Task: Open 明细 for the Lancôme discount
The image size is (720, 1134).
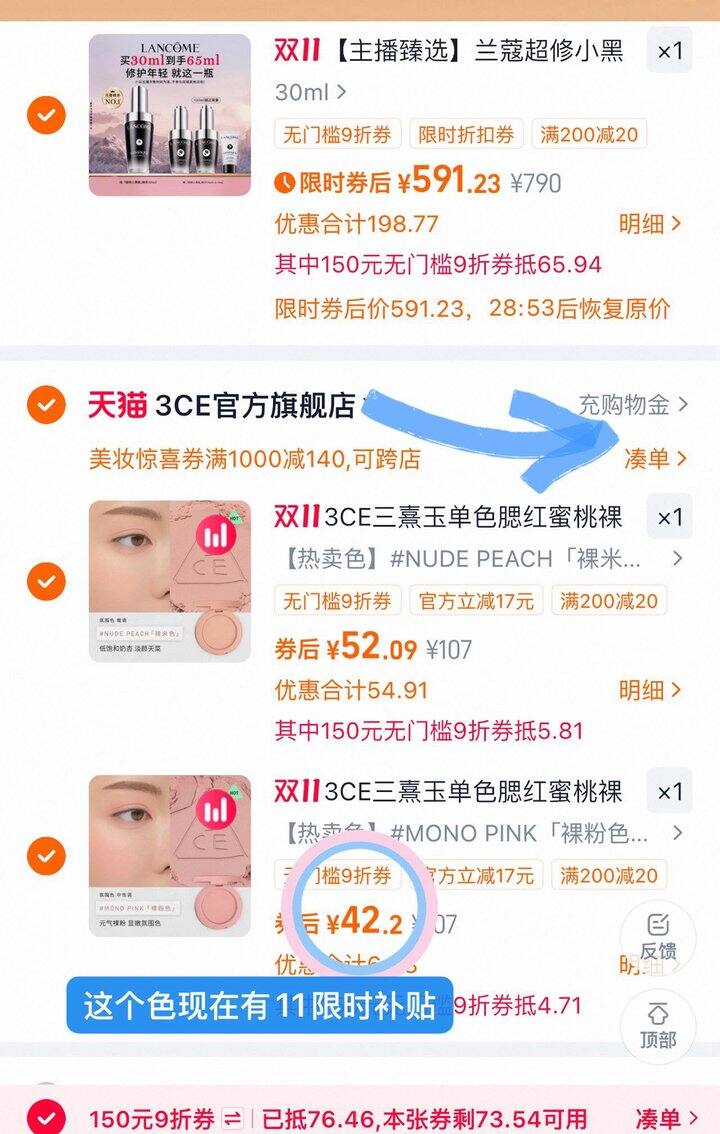Action: 651,223
